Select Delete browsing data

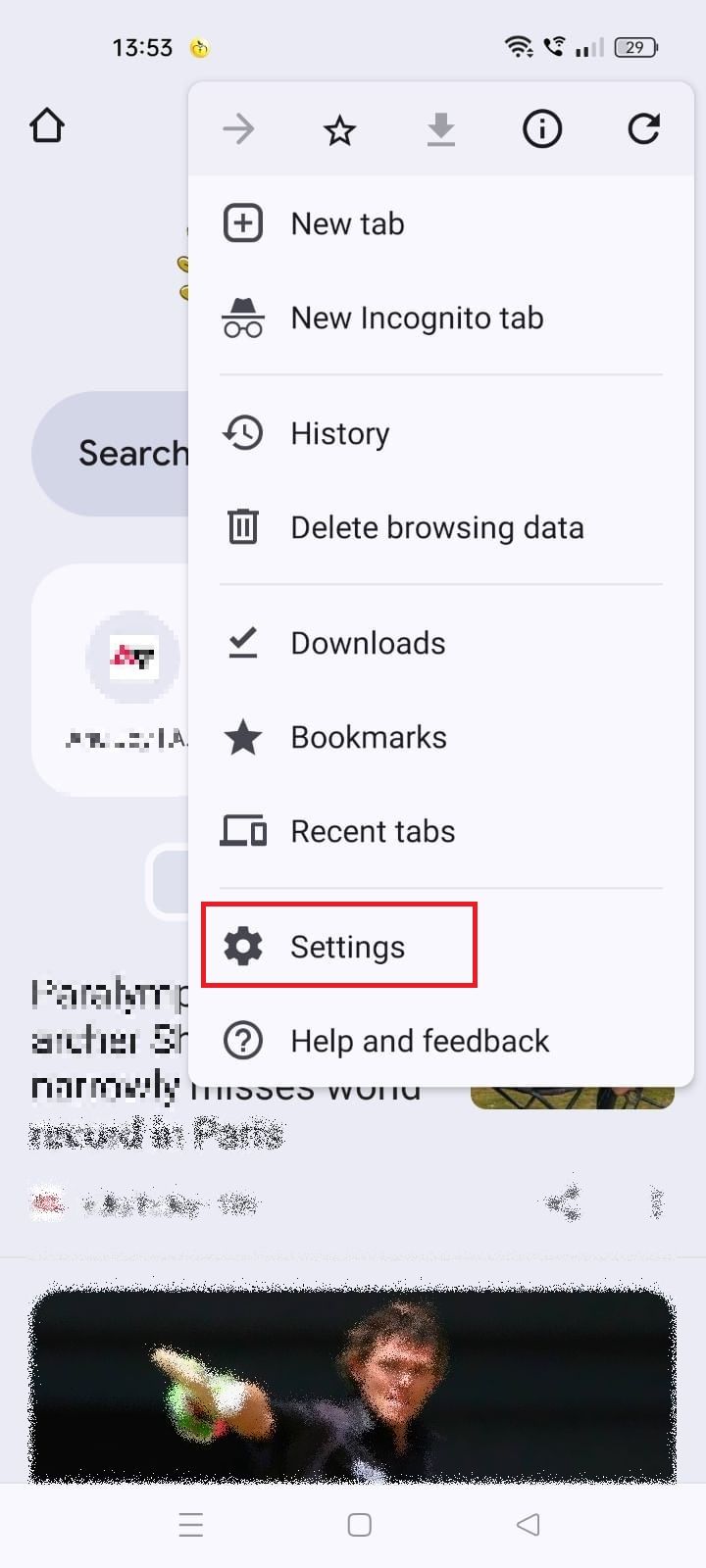click(441, 527)
